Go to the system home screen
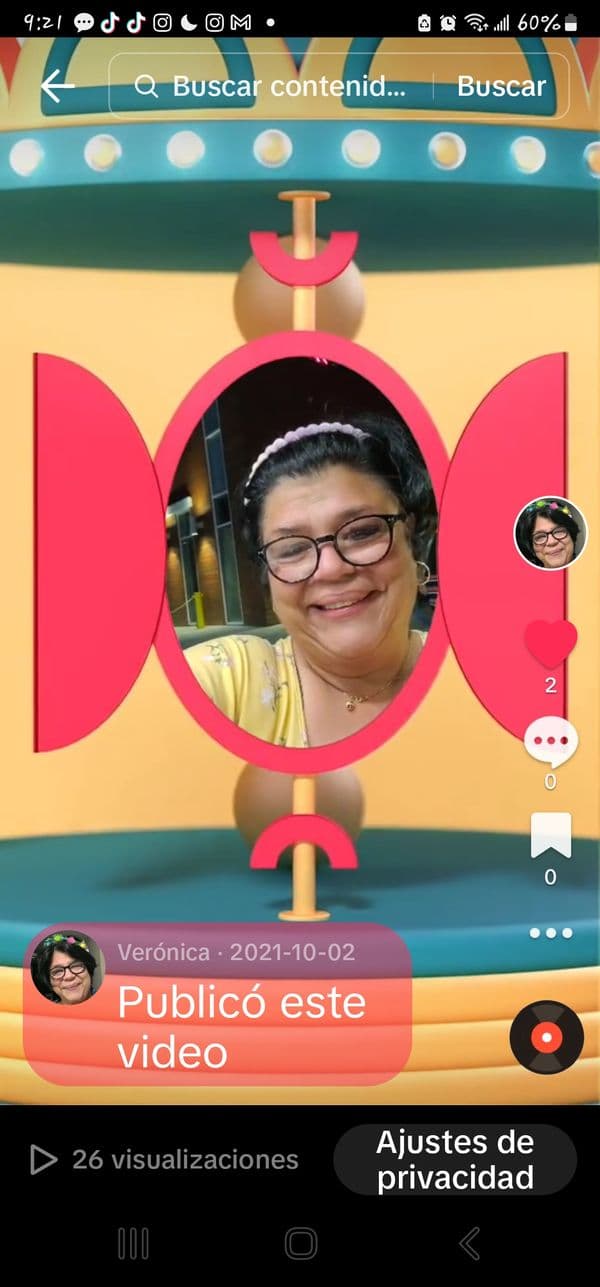600x1287 pixels. (x=301, y=1243)
